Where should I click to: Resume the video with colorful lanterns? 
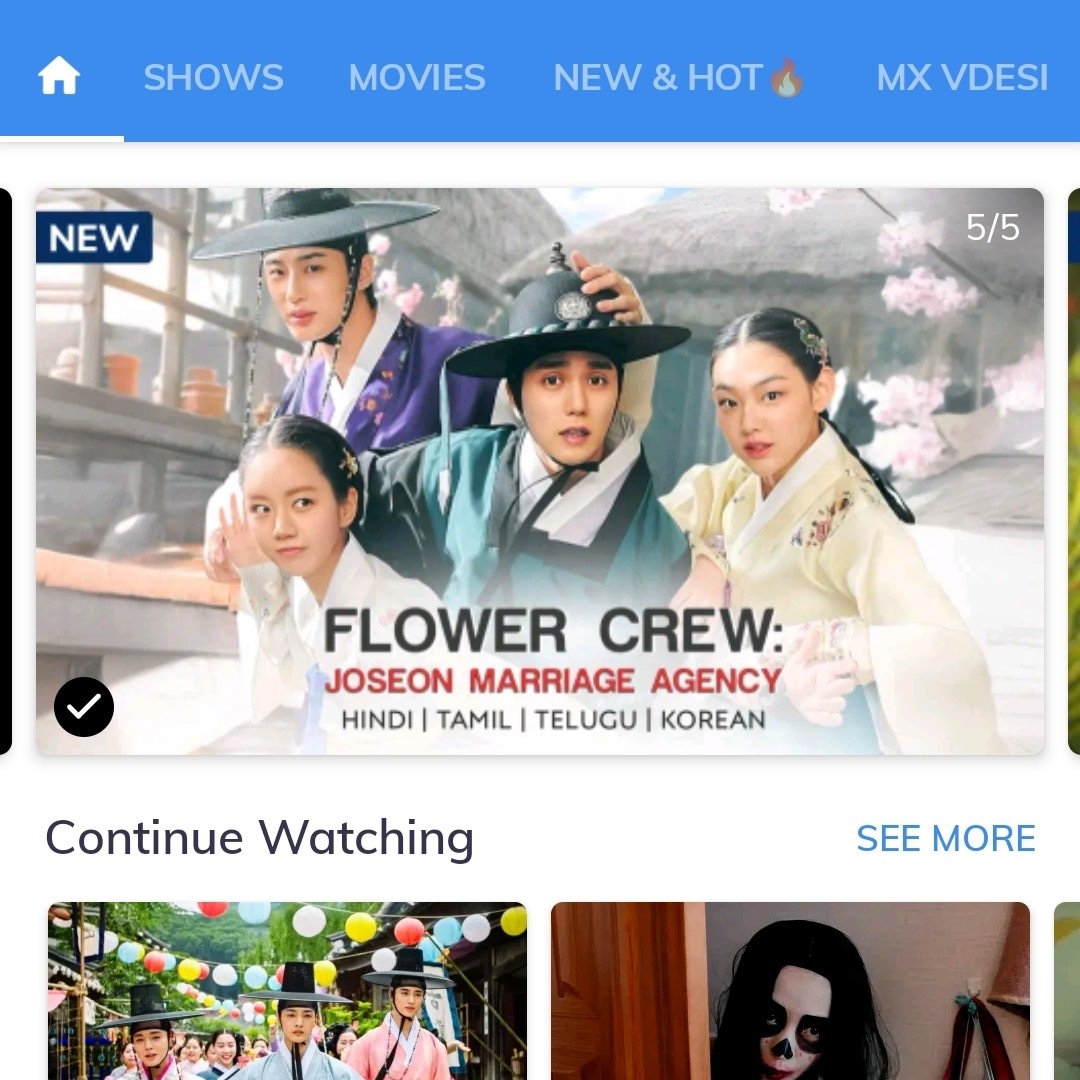tap(287, 990)
